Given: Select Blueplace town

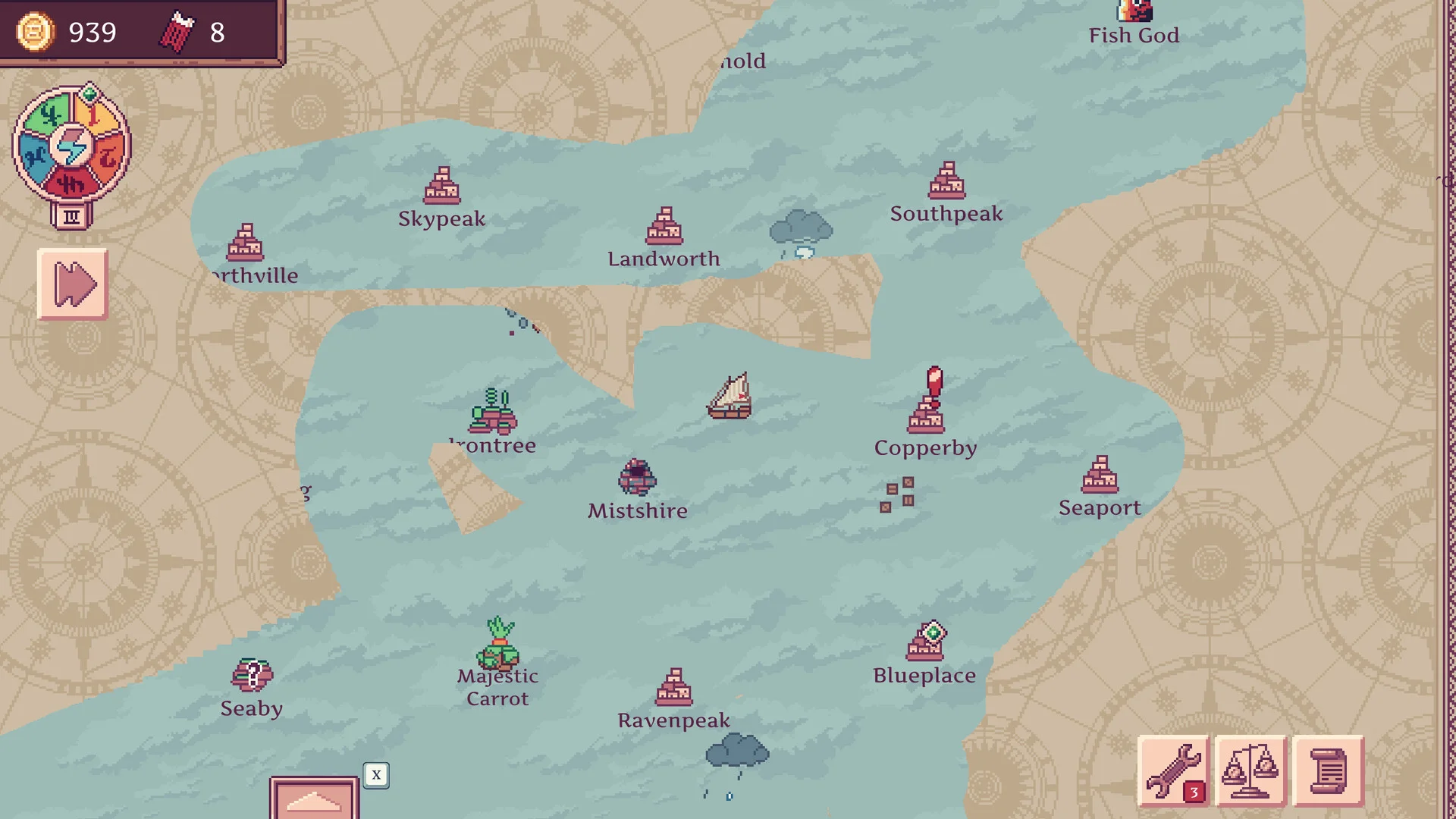Looking at the screenshot, I should click(926, 642).
